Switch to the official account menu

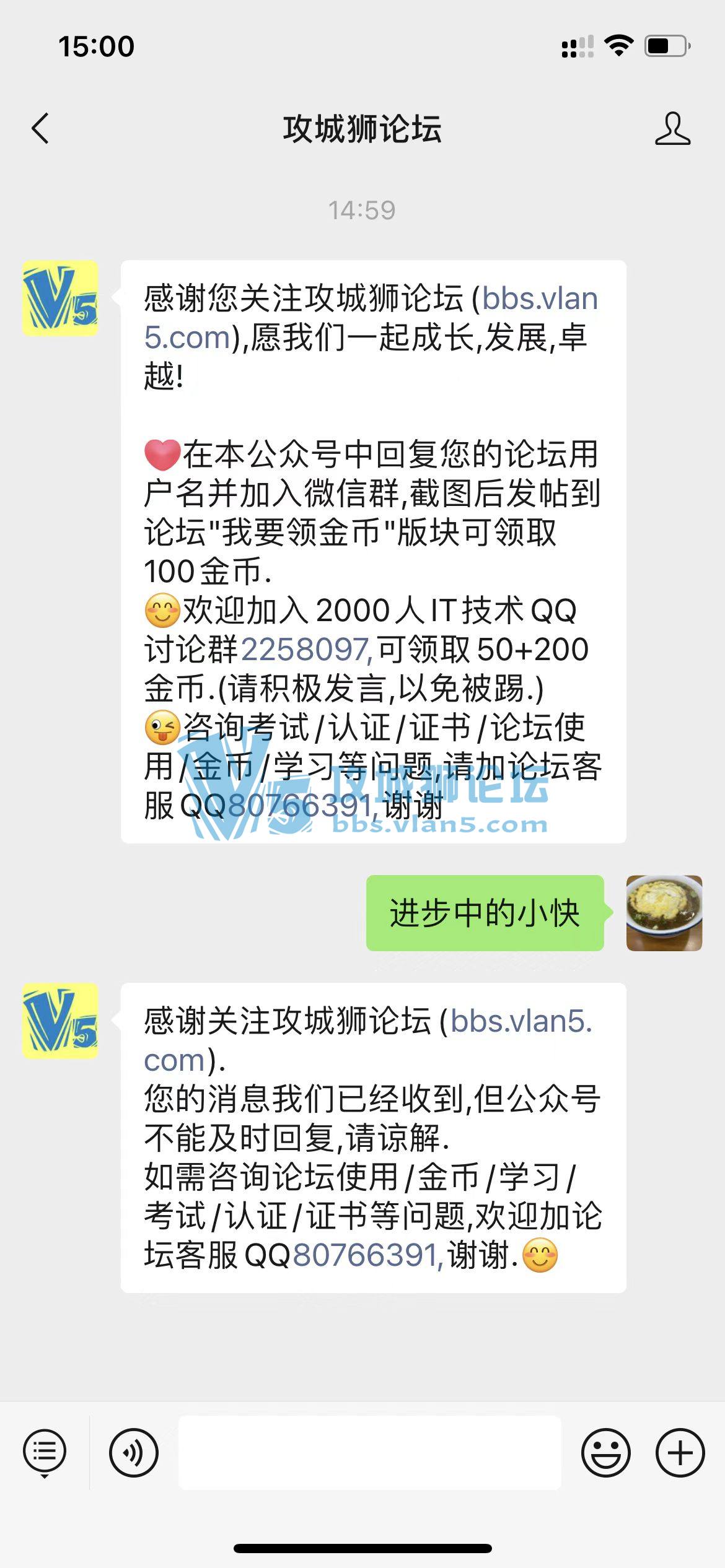pyautogui.click(x=44, y=1452)
